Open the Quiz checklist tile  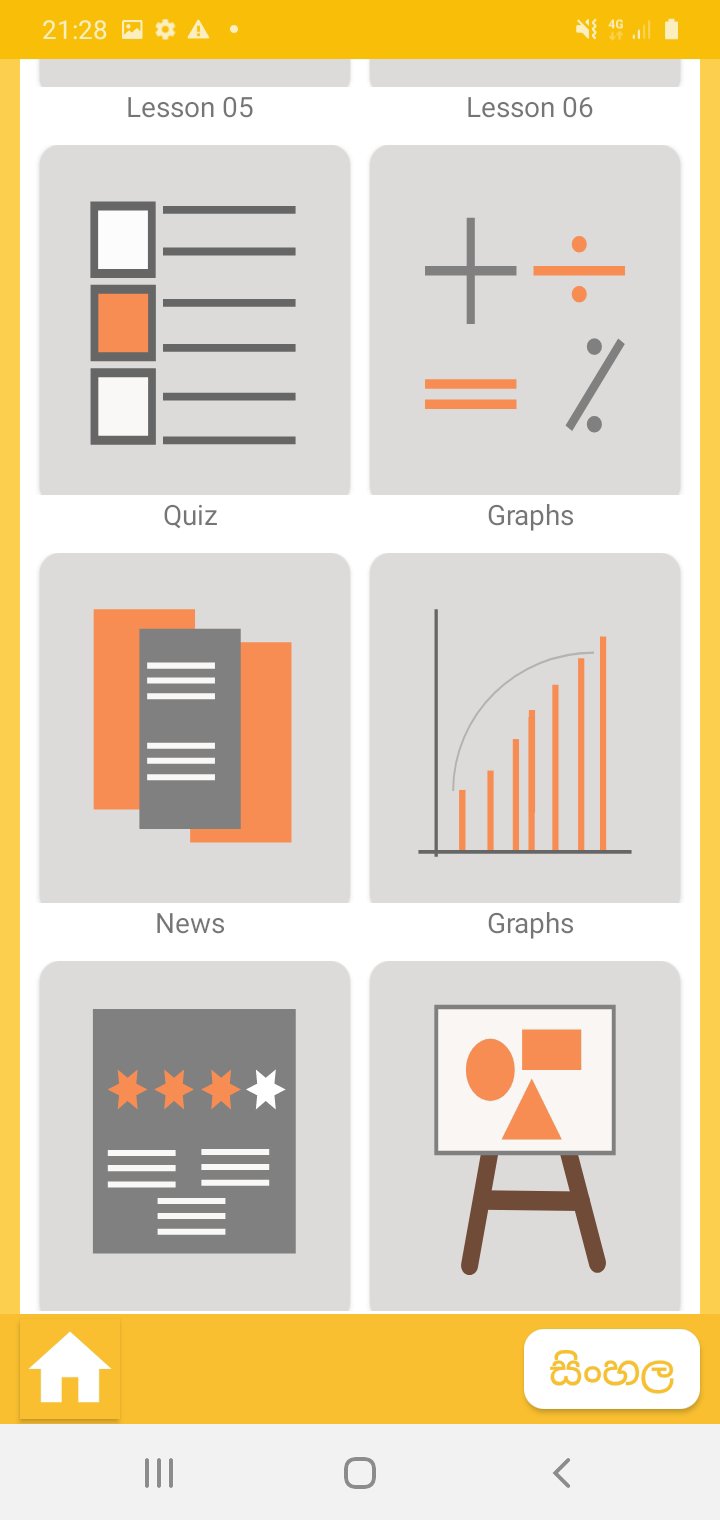tap(194, 319)
